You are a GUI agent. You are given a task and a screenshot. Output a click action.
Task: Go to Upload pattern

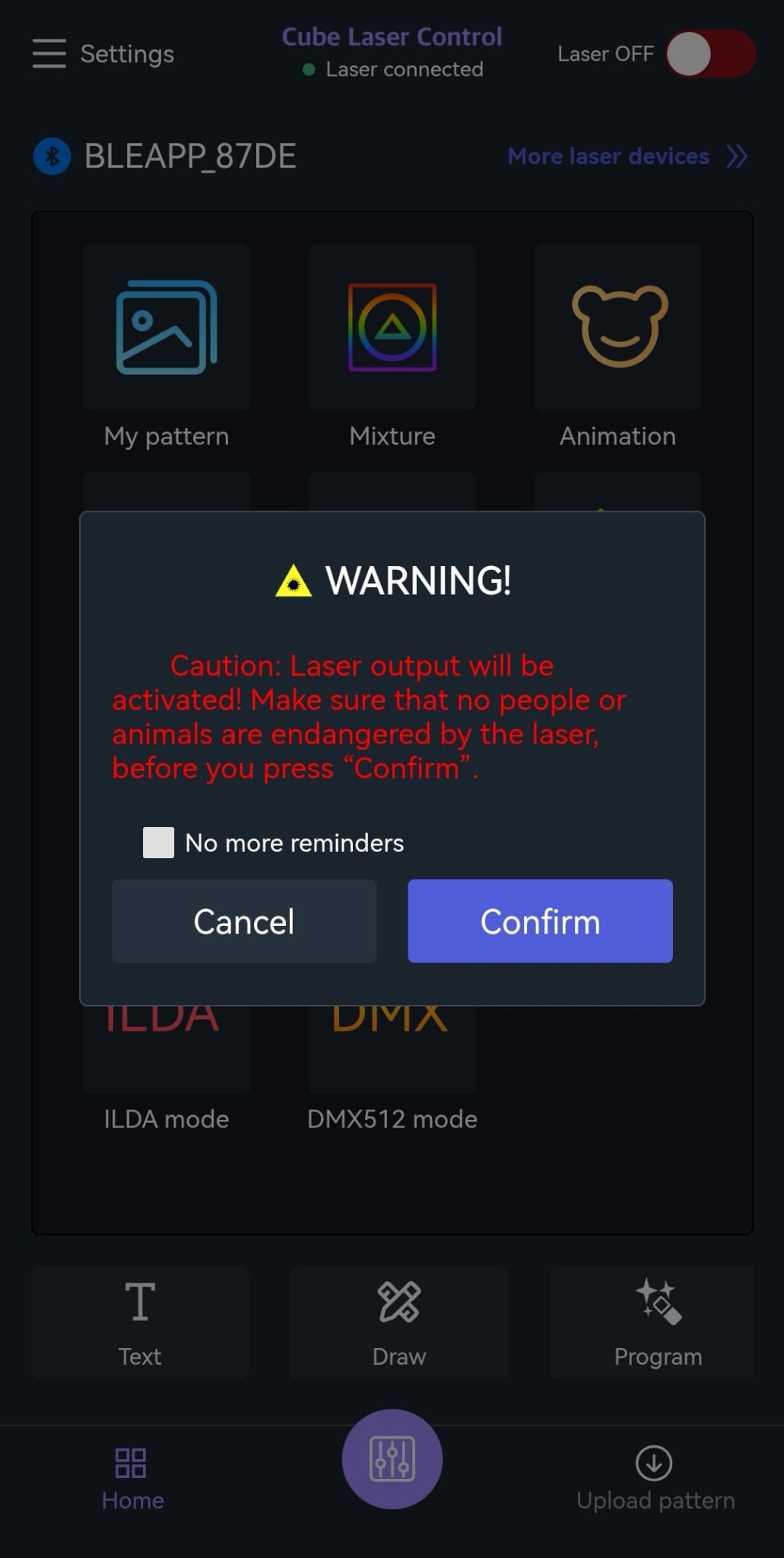pos(655,1478)
